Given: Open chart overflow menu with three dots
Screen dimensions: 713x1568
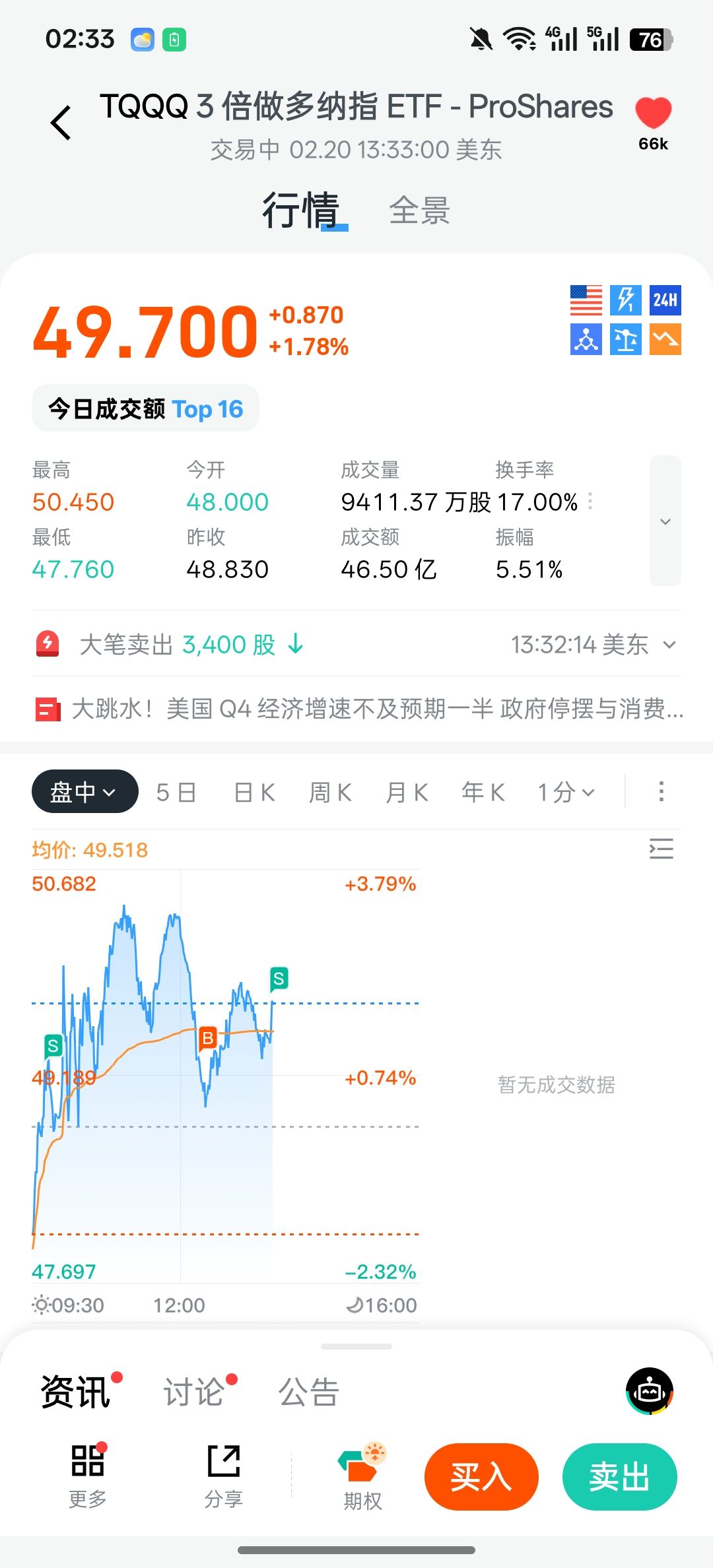Looking at the screenshot, I should (x=661, y=791).
